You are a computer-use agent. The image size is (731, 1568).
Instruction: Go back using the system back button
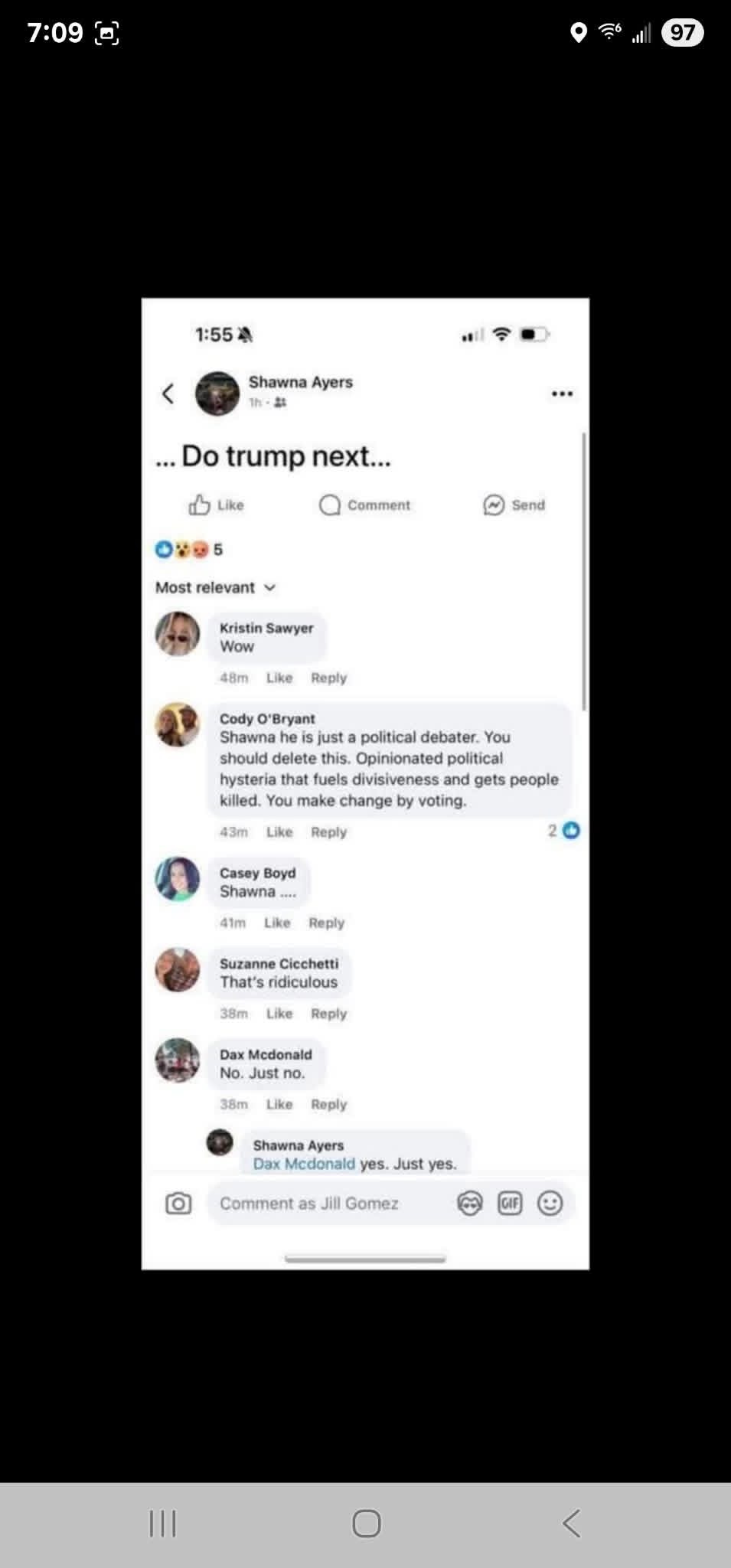571,1523
